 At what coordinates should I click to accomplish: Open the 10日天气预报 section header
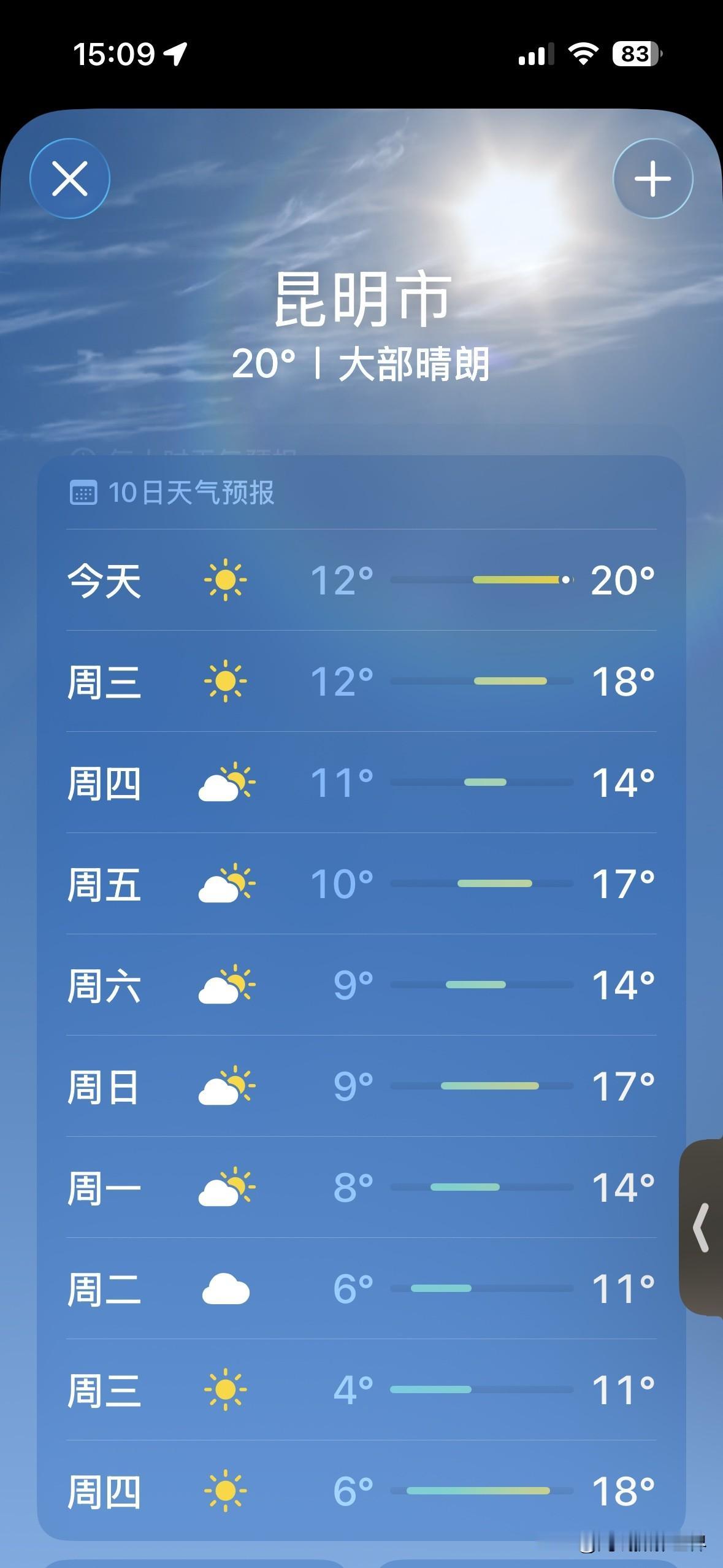coord(193,491)
